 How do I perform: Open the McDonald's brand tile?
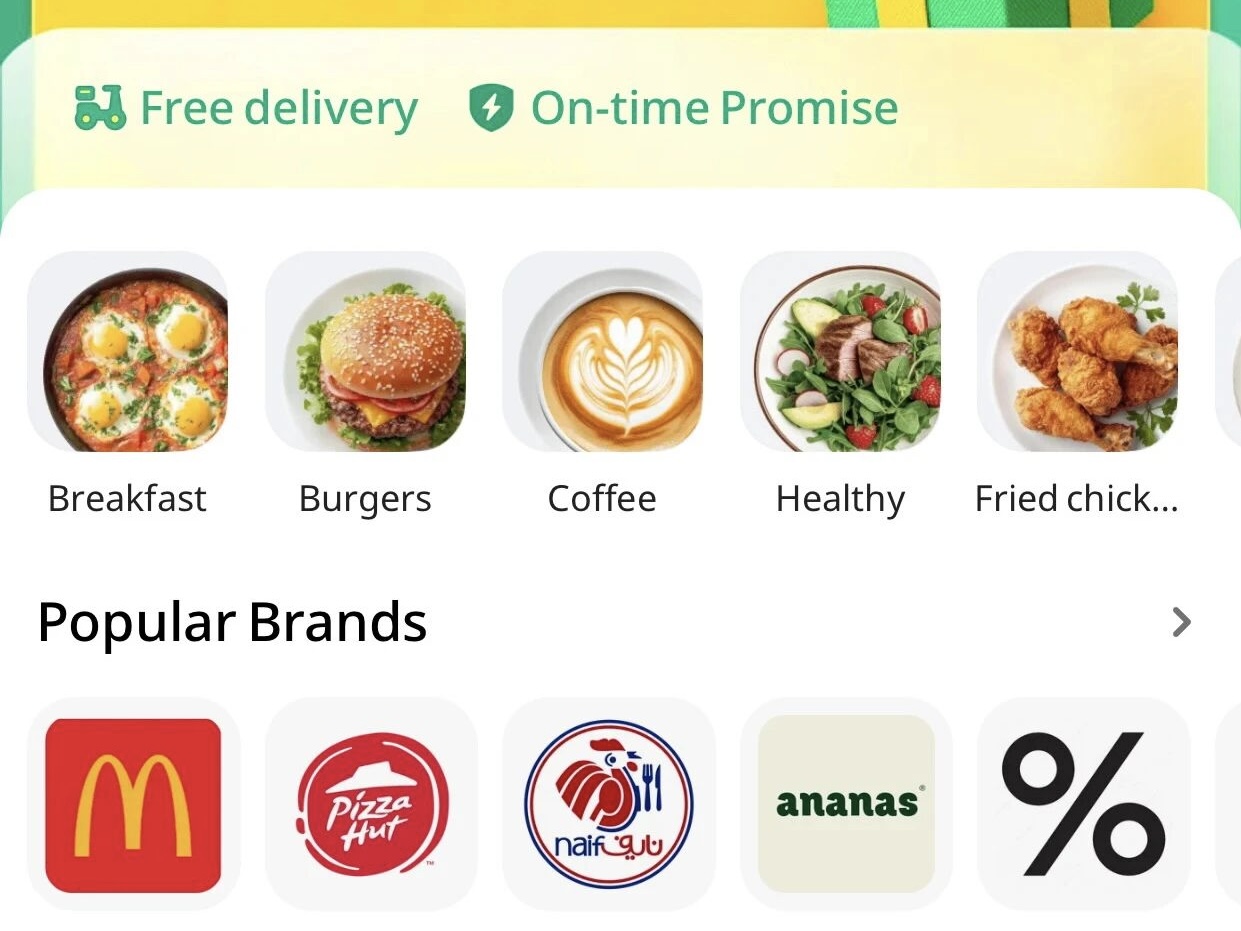(133, 804)
